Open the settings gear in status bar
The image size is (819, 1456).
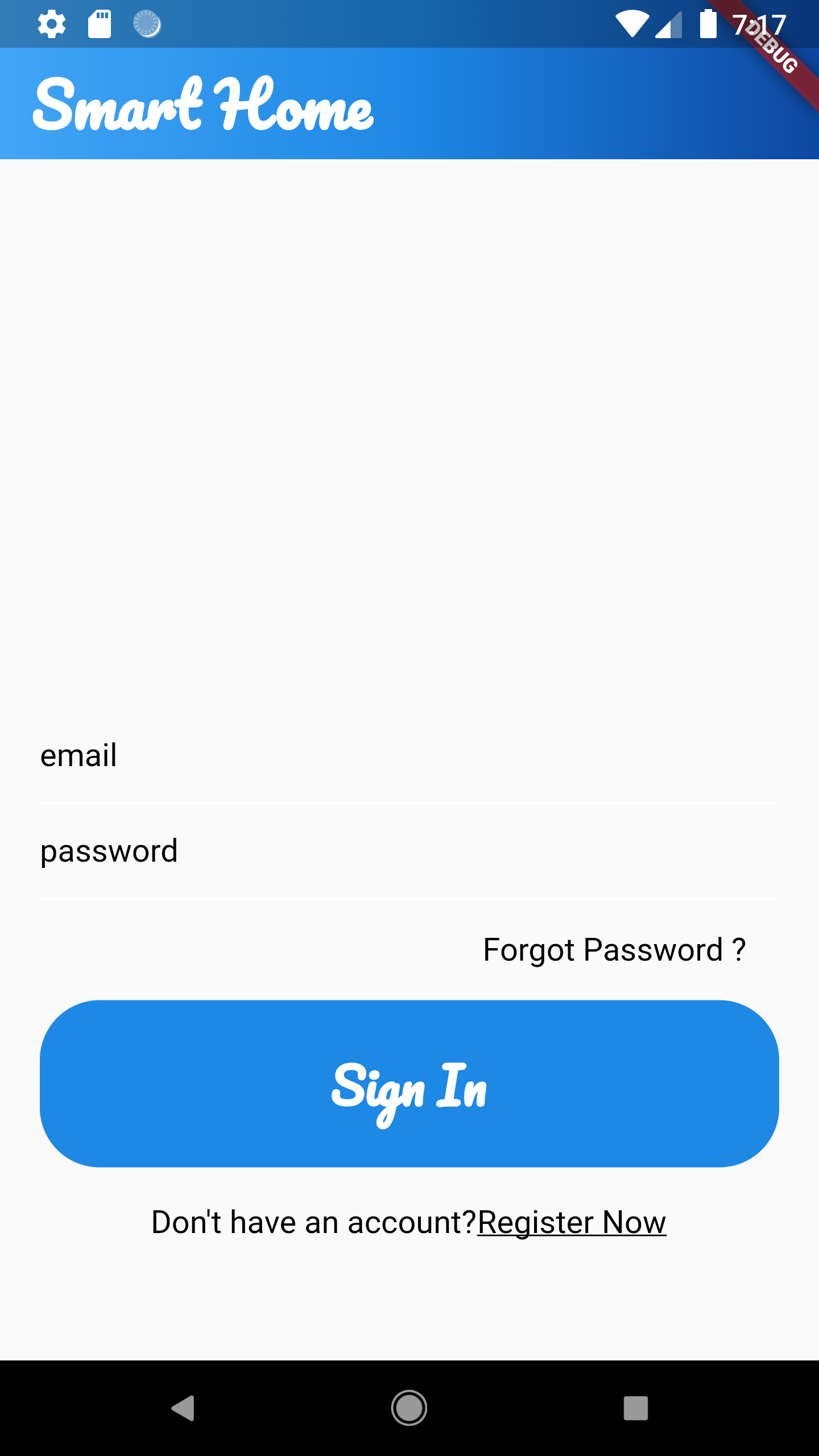[52, 24]
